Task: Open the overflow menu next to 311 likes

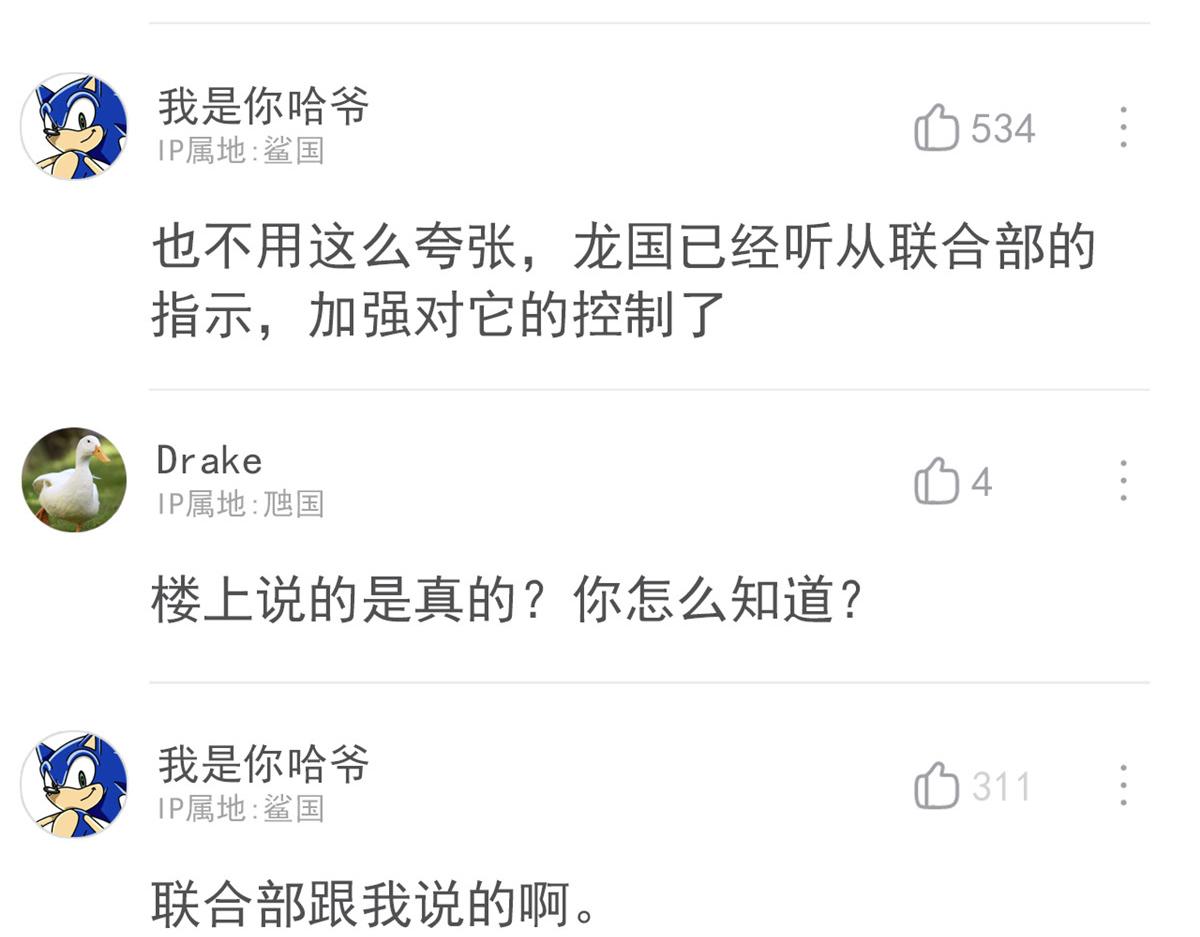Action: point(1123,785)
